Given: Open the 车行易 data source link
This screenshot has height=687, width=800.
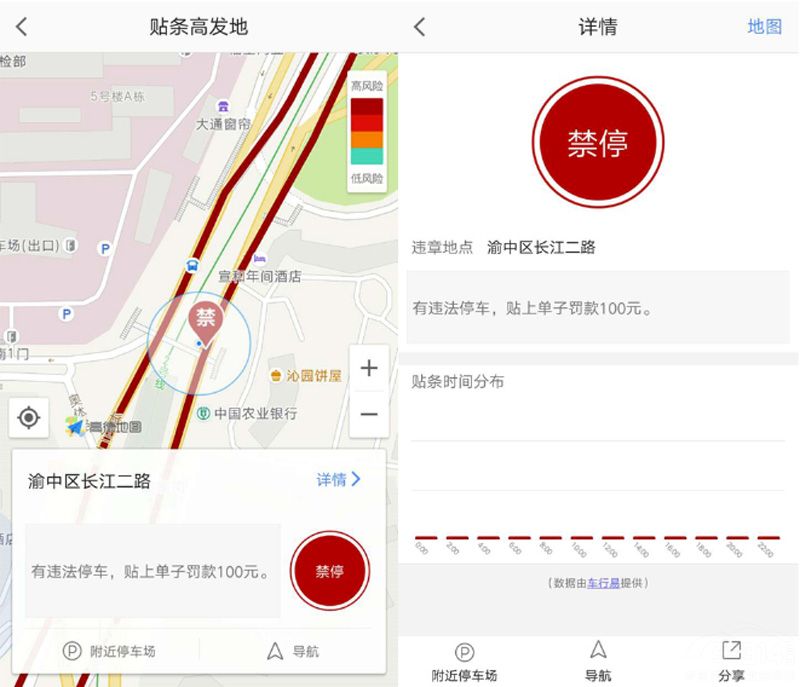Looking at the screenshot, I should pyautogui.click(x=603, y=582).
